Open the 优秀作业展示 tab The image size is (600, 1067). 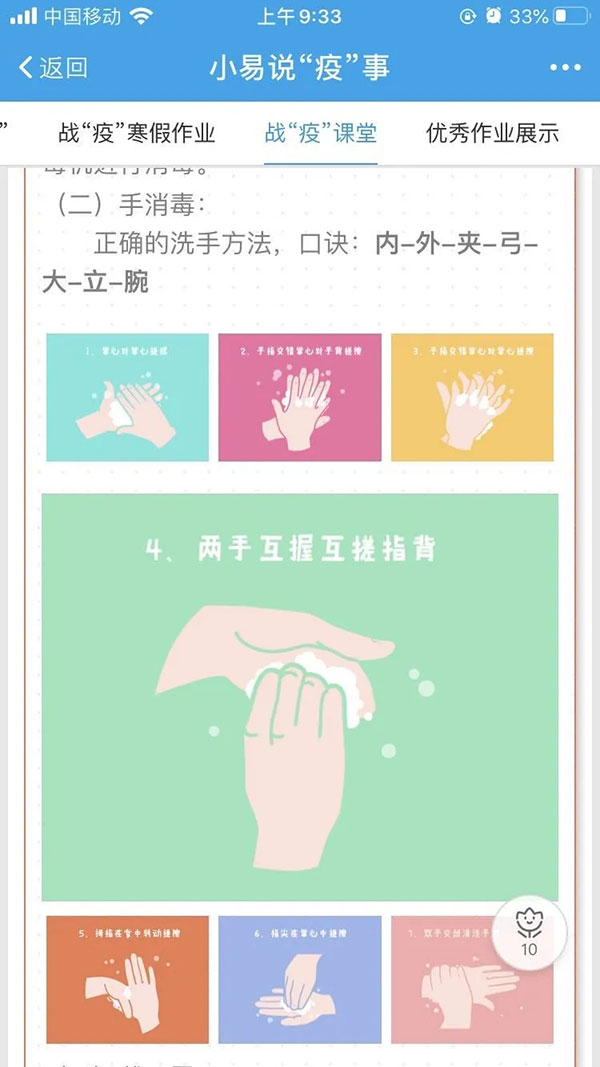pos(492,133)
